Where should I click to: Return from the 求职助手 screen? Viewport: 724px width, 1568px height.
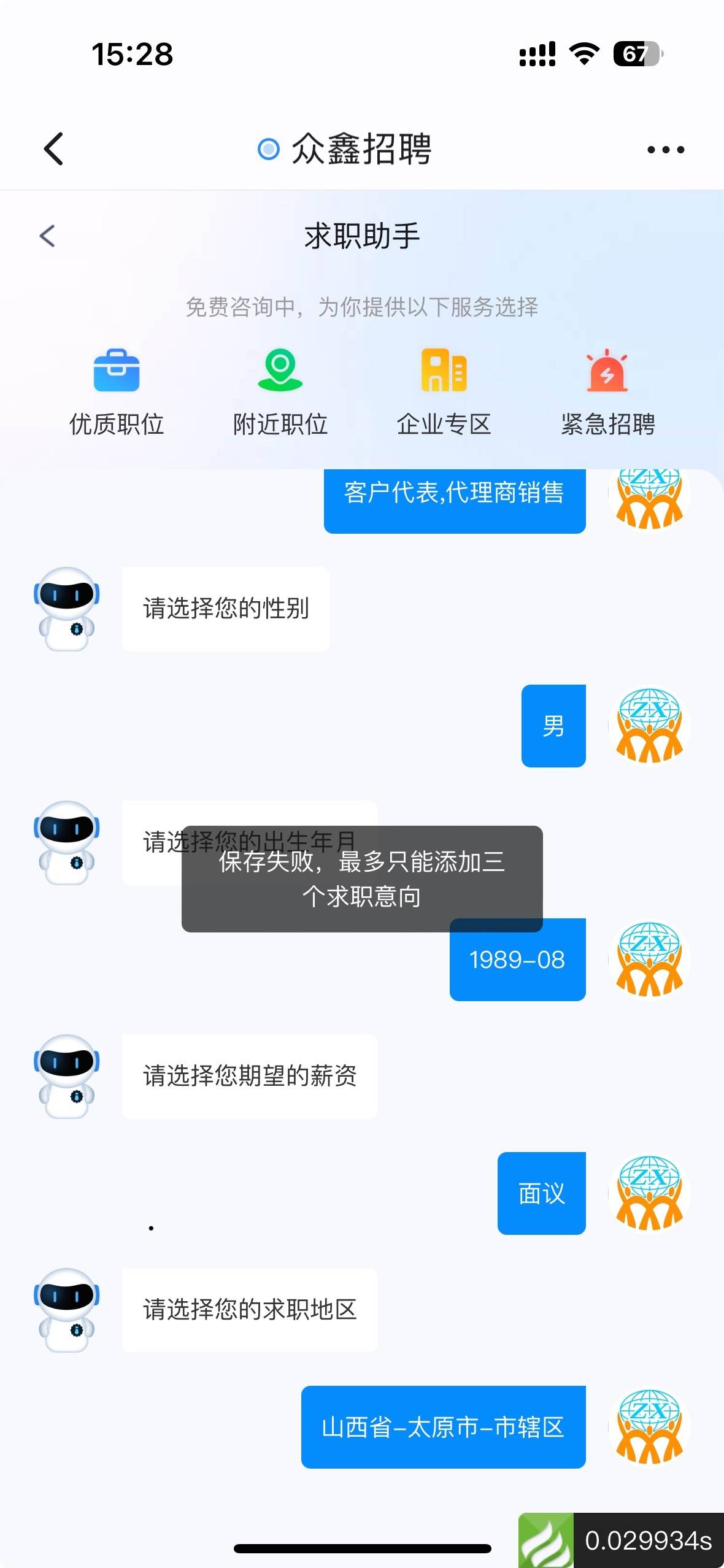[x=47, y=236]
